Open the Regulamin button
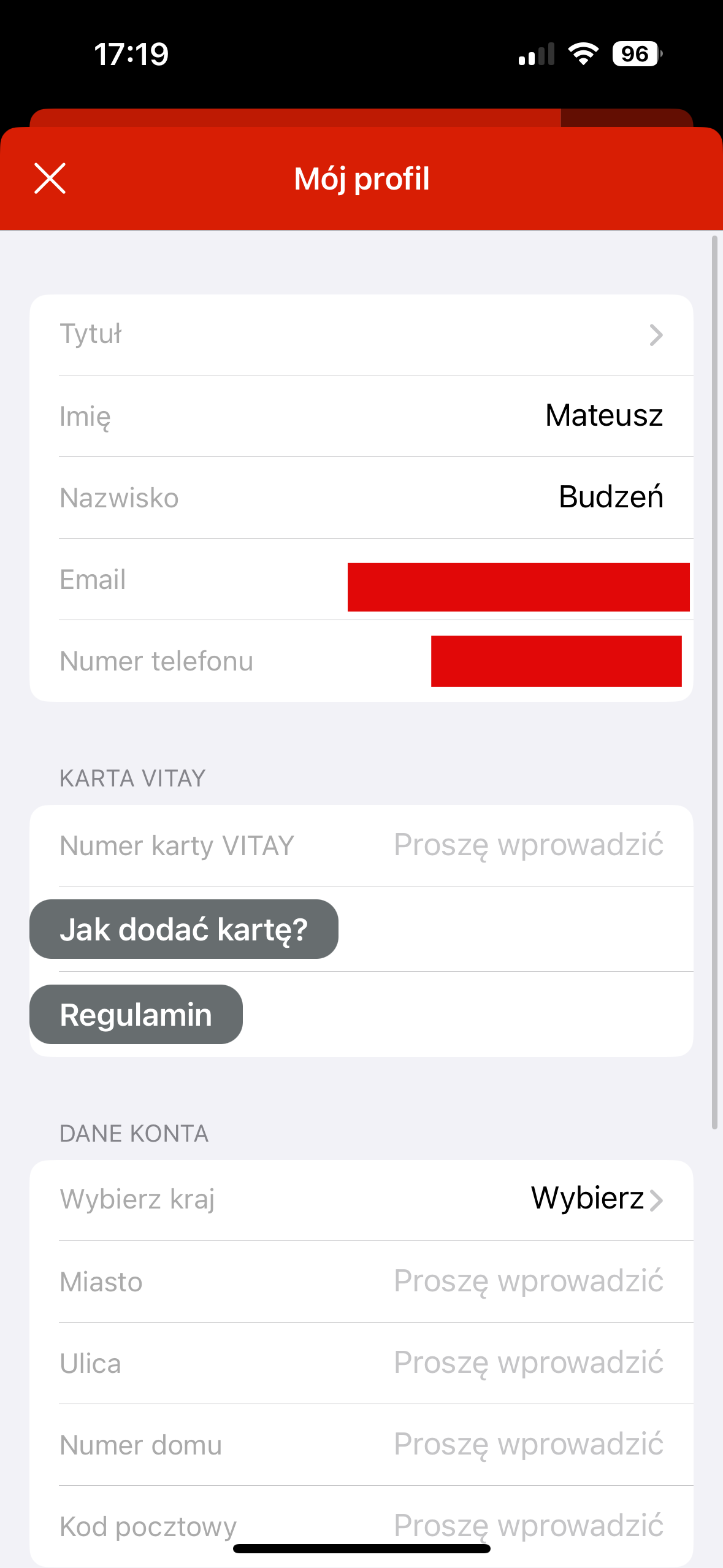 (136, 1014)
